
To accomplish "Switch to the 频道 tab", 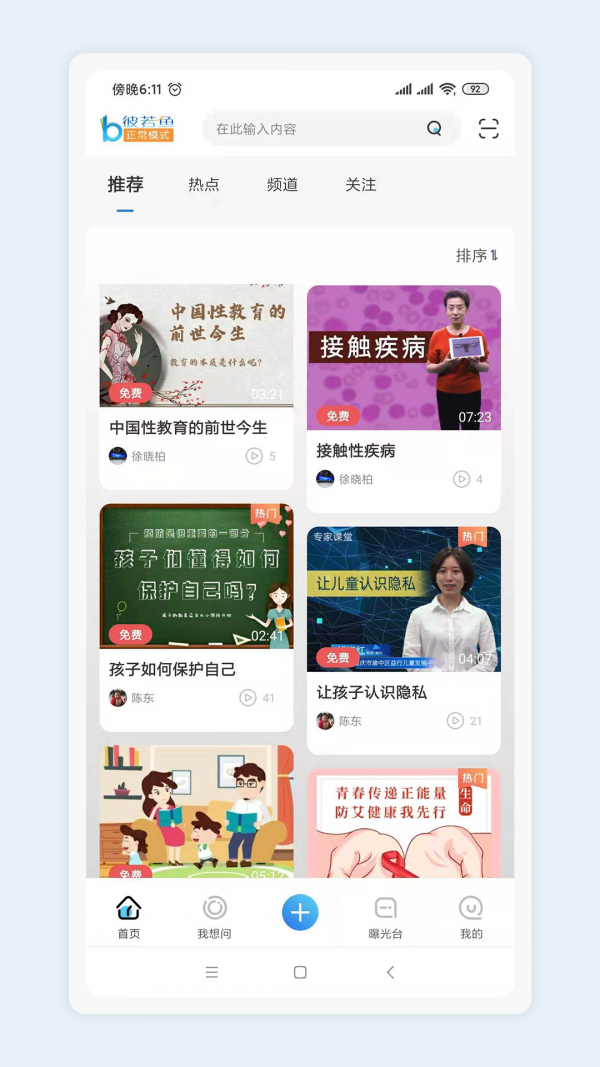I will tap(282, 185).
